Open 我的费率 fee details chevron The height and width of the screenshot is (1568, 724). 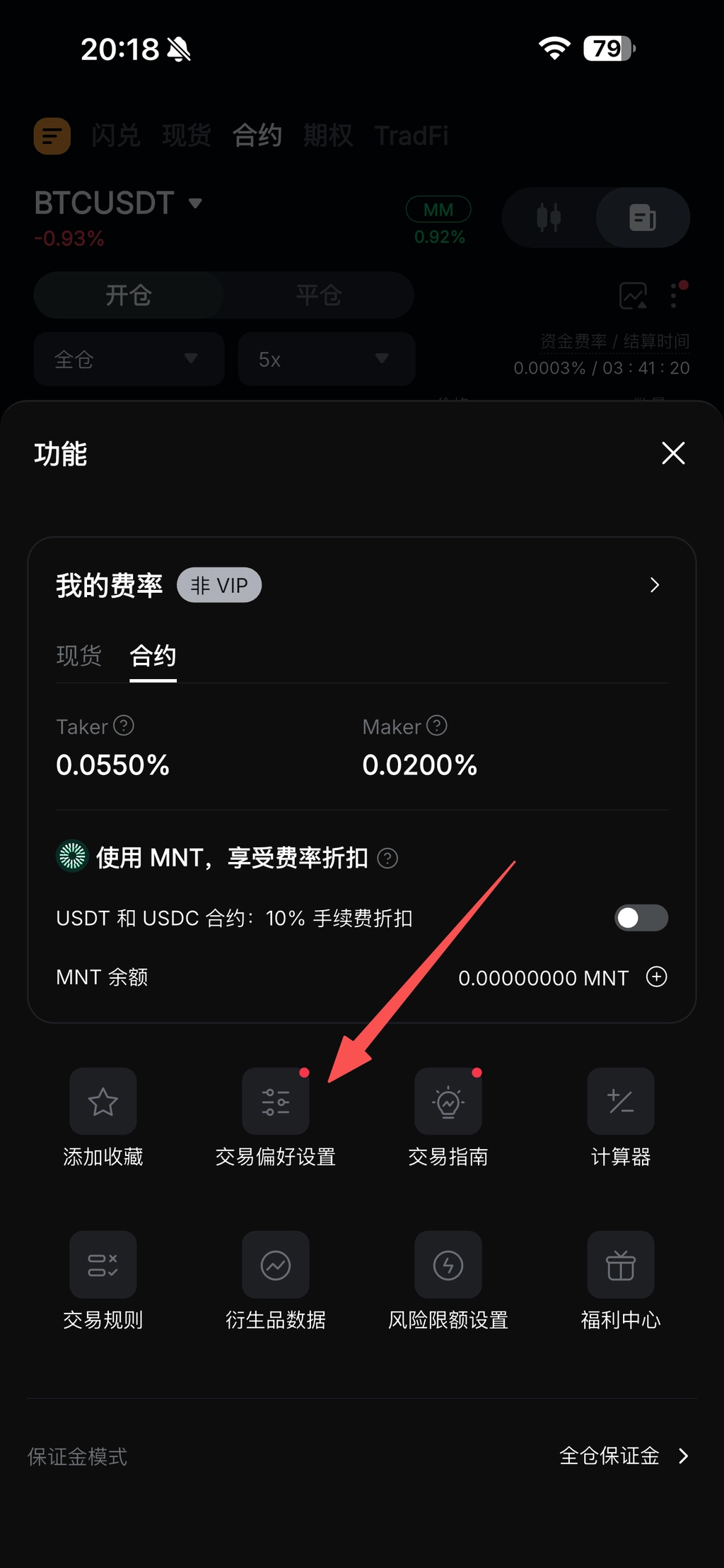point(654,585)
